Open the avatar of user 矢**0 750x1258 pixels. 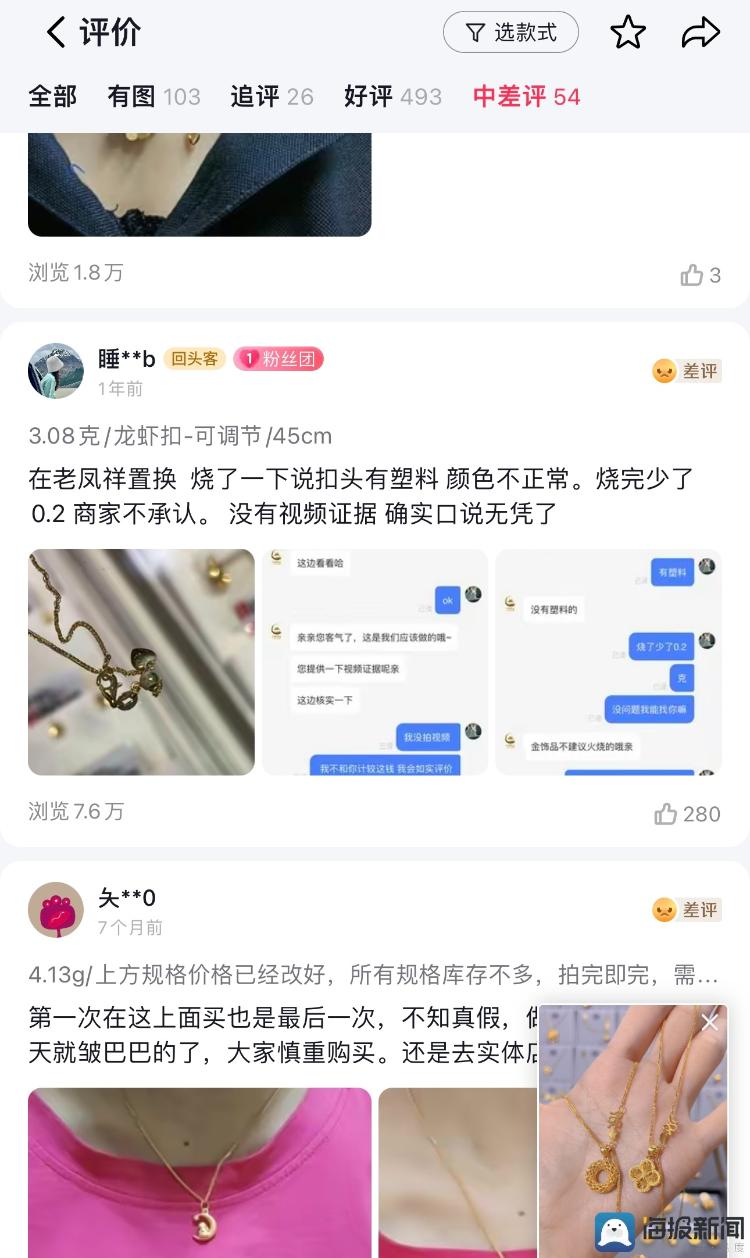point(56,910)
